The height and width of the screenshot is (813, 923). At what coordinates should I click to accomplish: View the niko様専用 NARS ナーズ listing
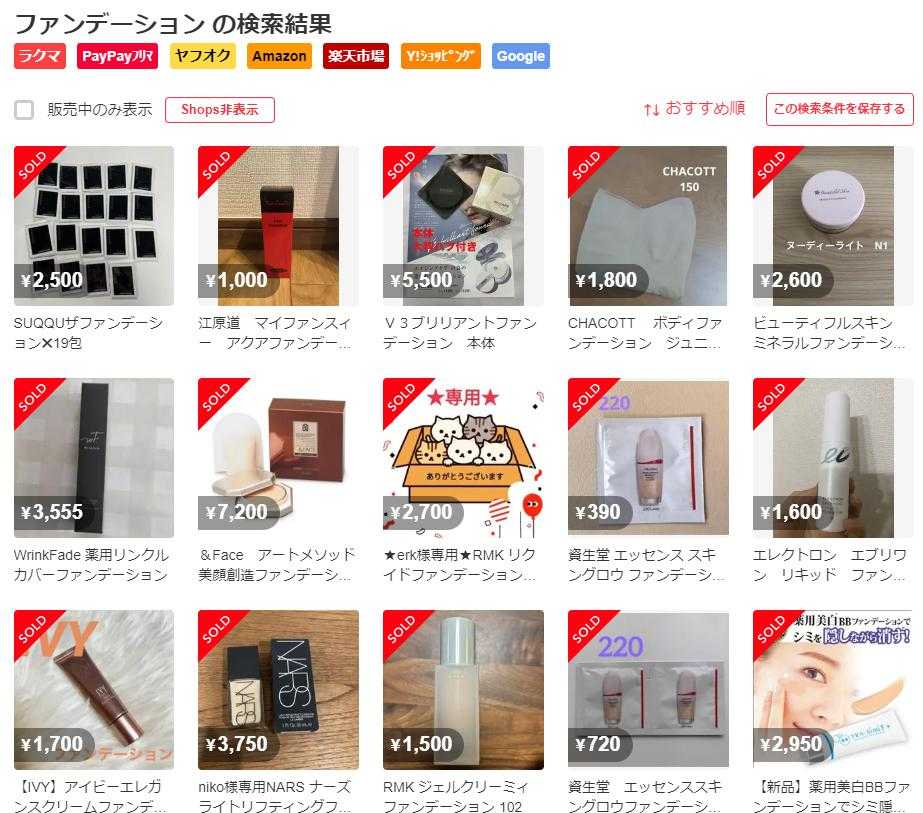(x=278, y=690)
